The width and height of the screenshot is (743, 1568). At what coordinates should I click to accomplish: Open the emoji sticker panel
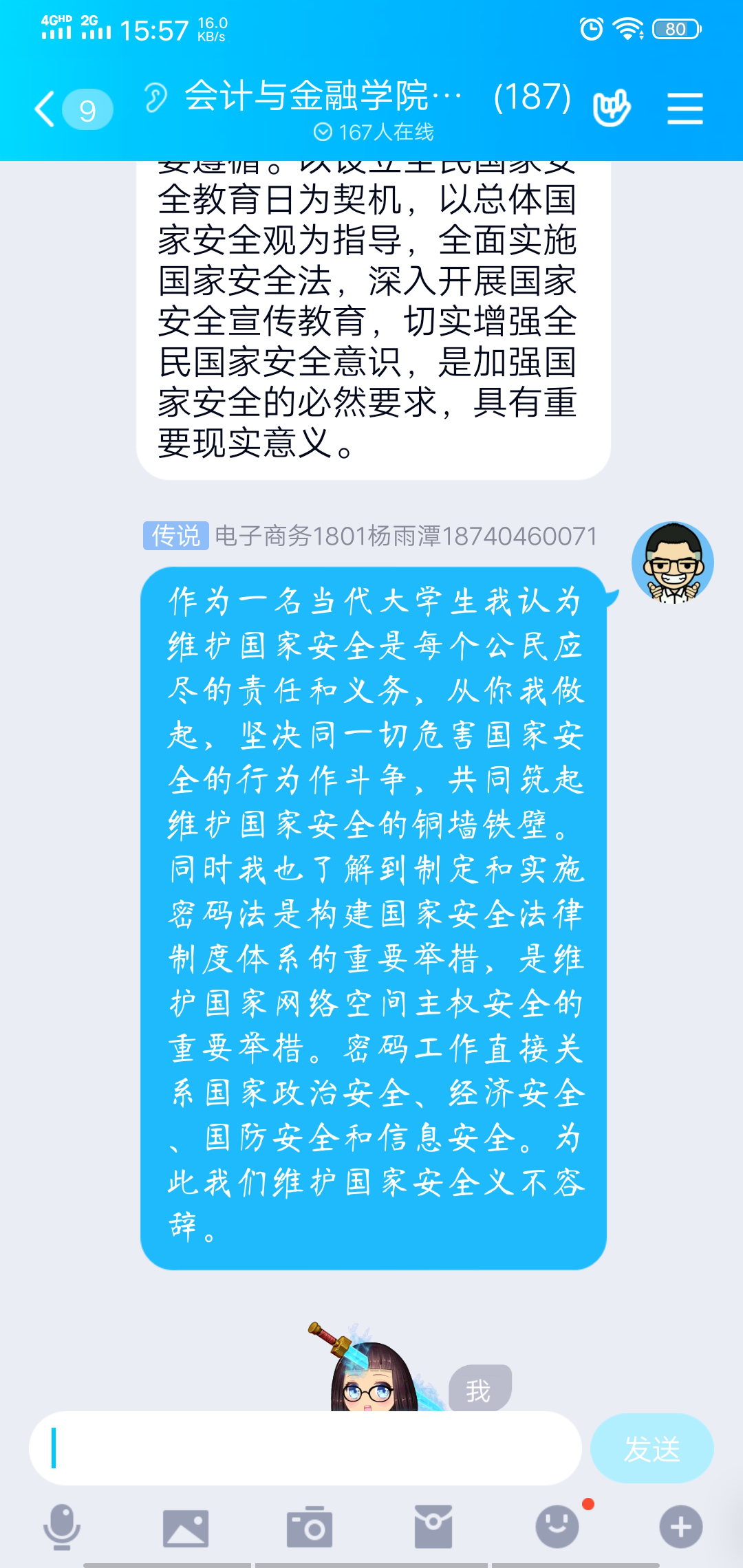click(557, 1527)
